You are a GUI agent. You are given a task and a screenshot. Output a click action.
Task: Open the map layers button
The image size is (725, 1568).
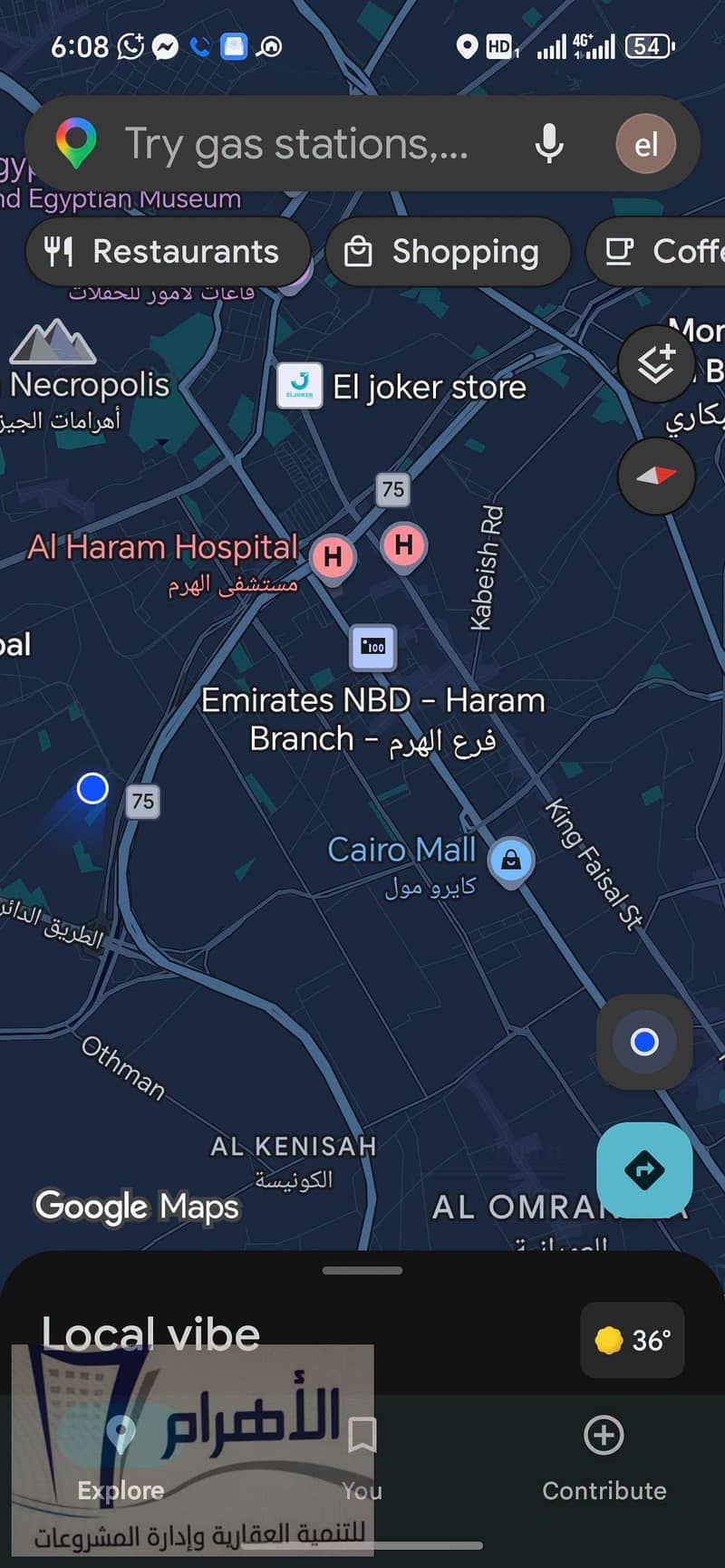point(656,363)
